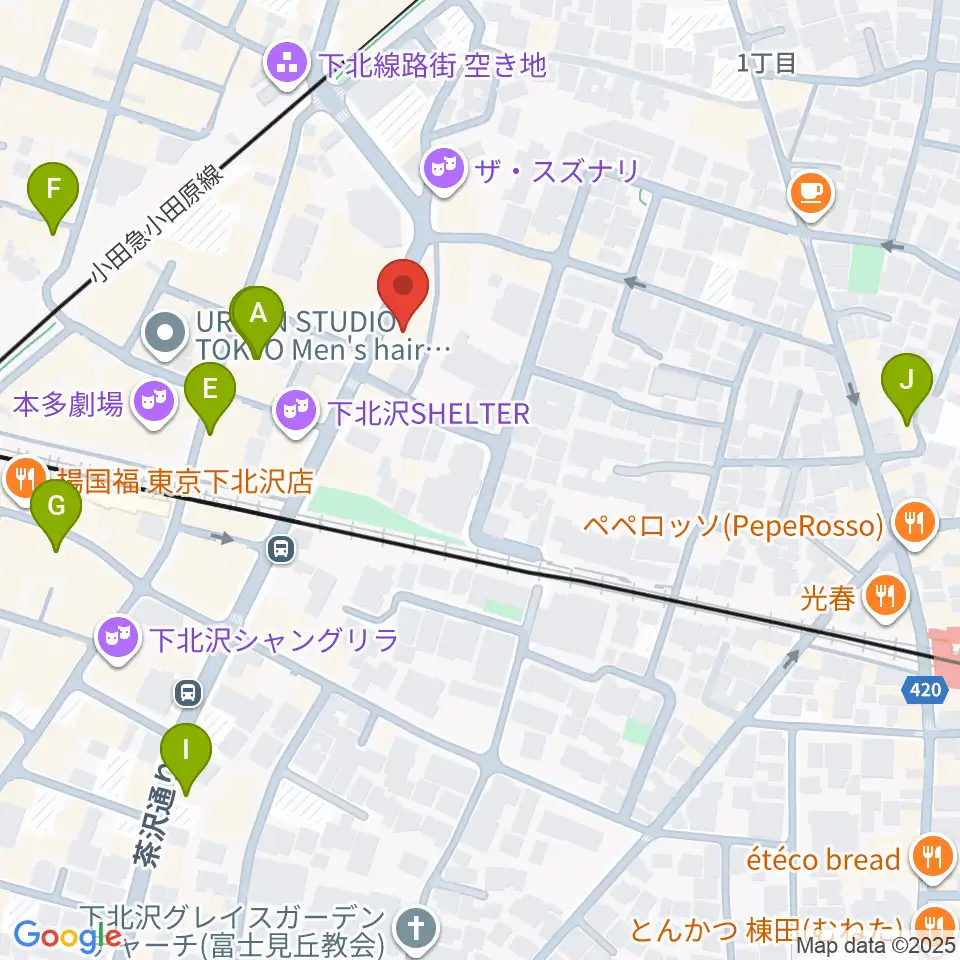Open the ペペロッソ (PepeRosso) restaurant icon
960x960 pixels.
click(912, 520)
